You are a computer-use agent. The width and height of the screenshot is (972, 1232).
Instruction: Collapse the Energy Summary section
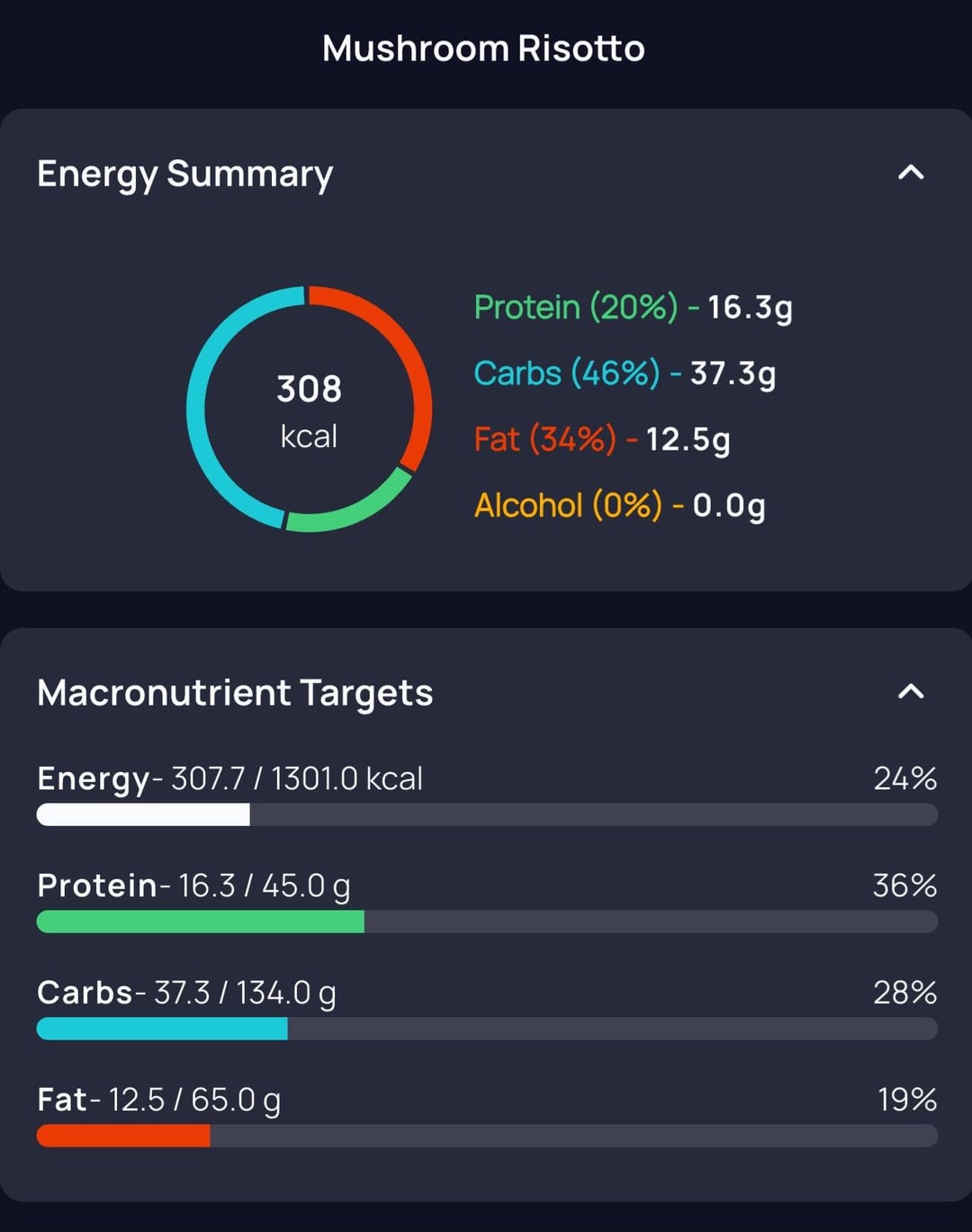[x=911, y=172]
